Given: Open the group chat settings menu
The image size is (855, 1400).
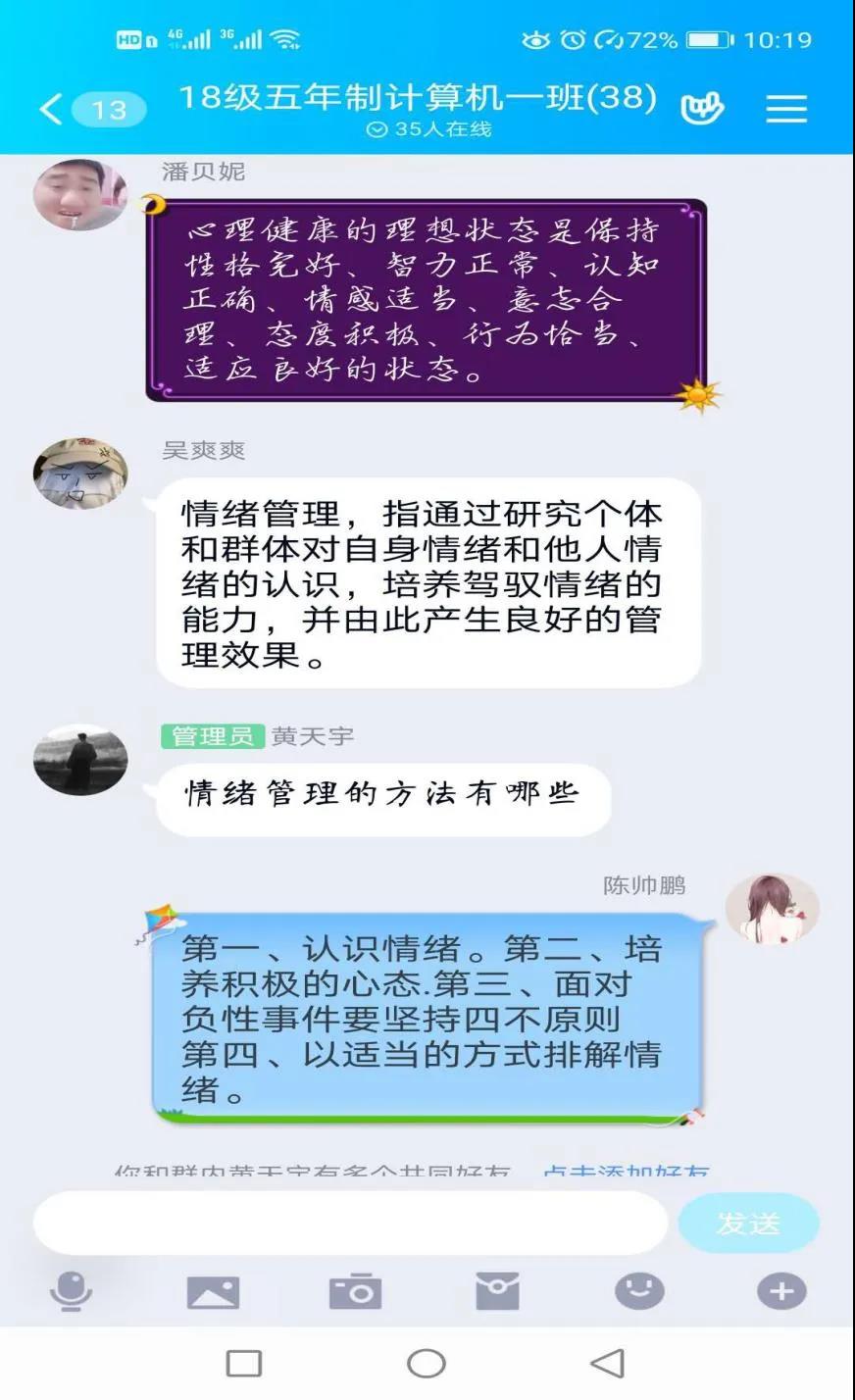Looking at the screenshot, I should pos(785,108).
